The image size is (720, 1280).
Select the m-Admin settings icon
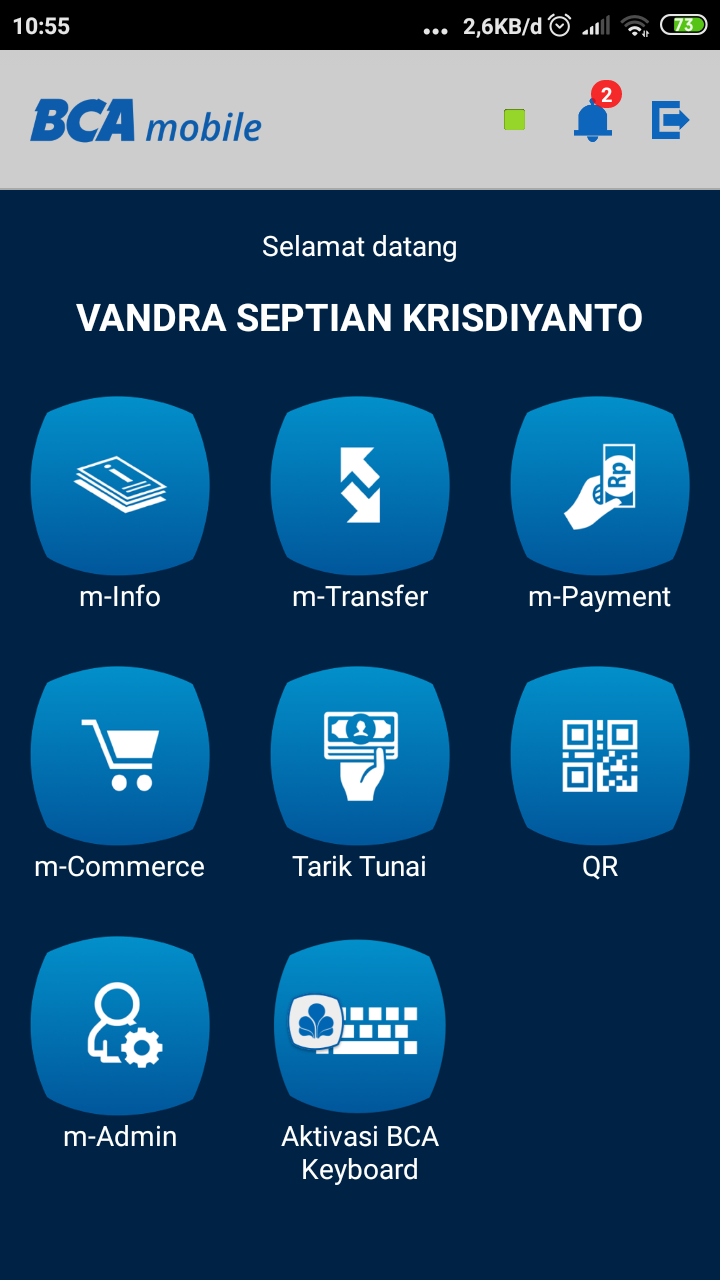coord(119,1025)
